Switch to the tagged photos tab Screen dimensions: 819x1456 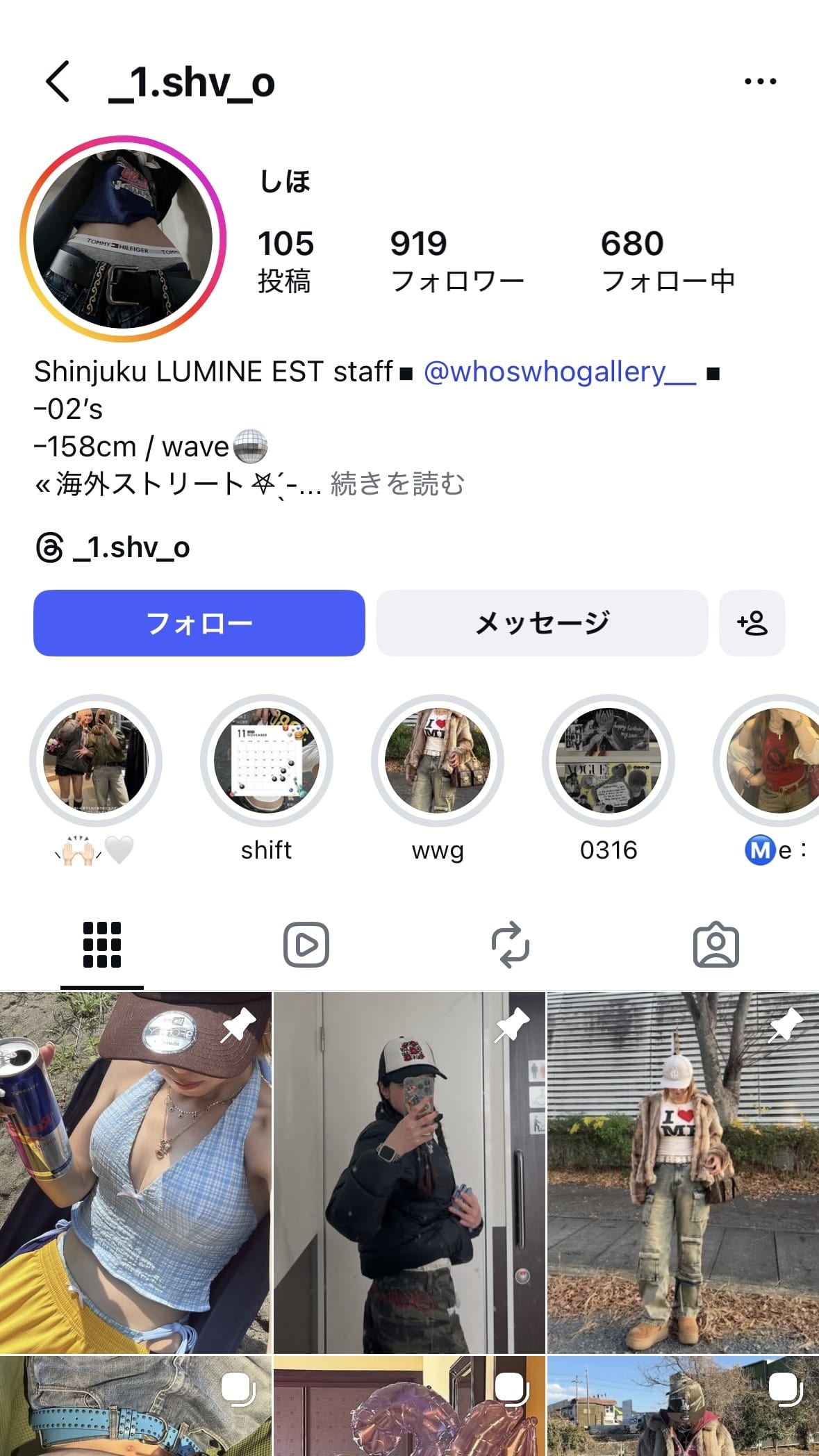pos(715,945)
